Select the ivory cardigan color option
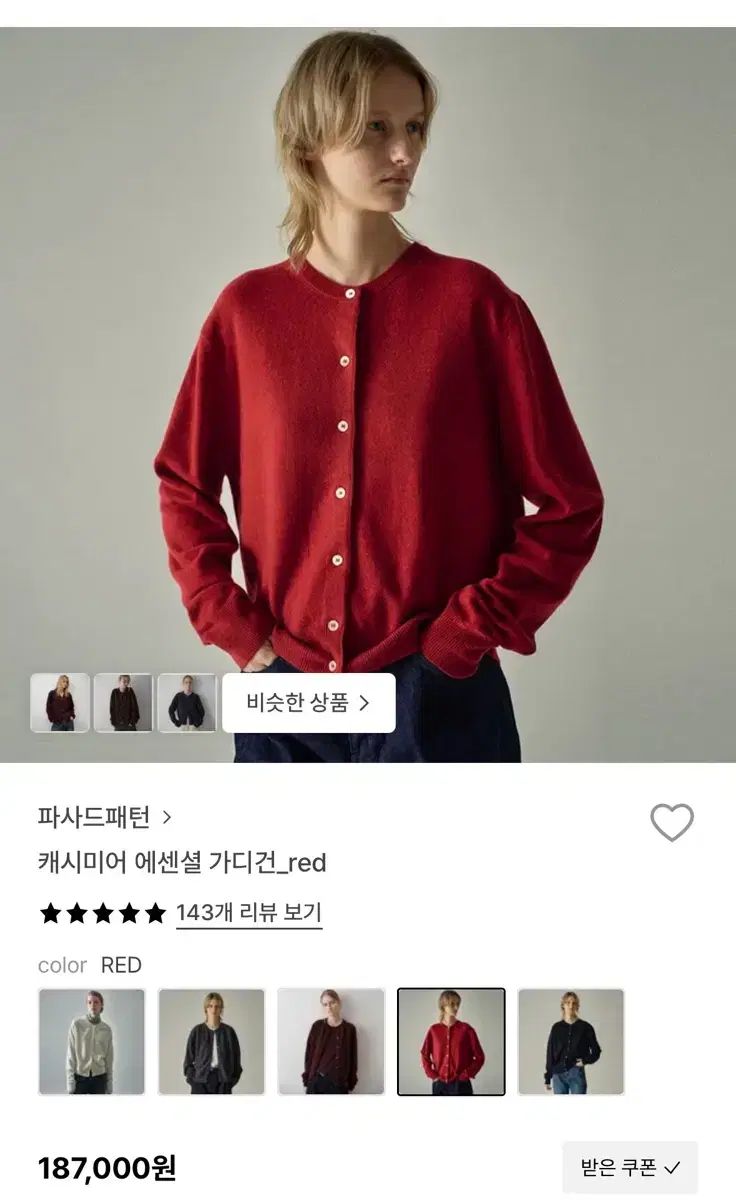This screenshot has width=736, height=1200. (92, 1041)
